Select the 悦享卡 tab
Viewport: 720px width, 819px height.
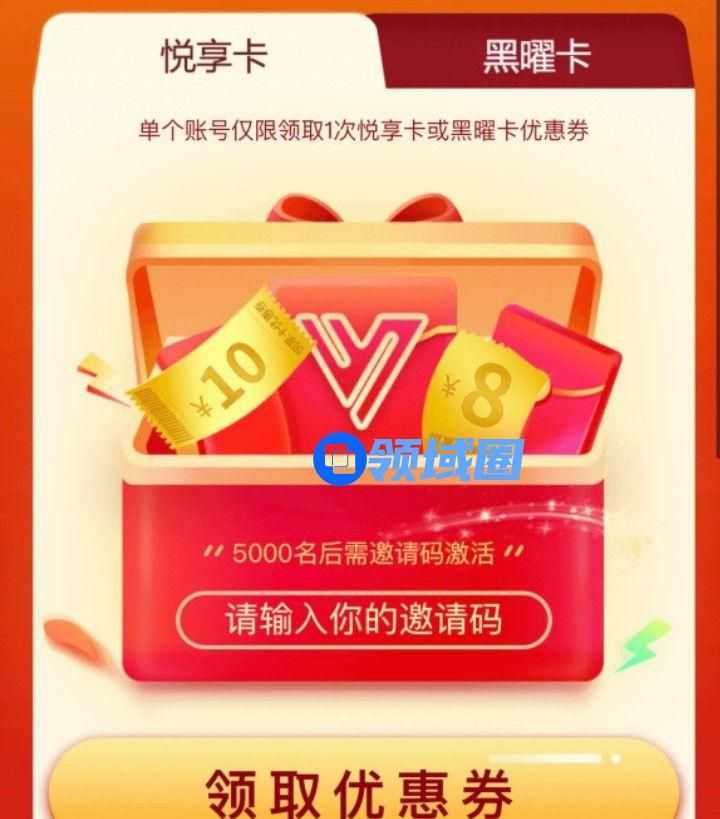coord(214,55)
